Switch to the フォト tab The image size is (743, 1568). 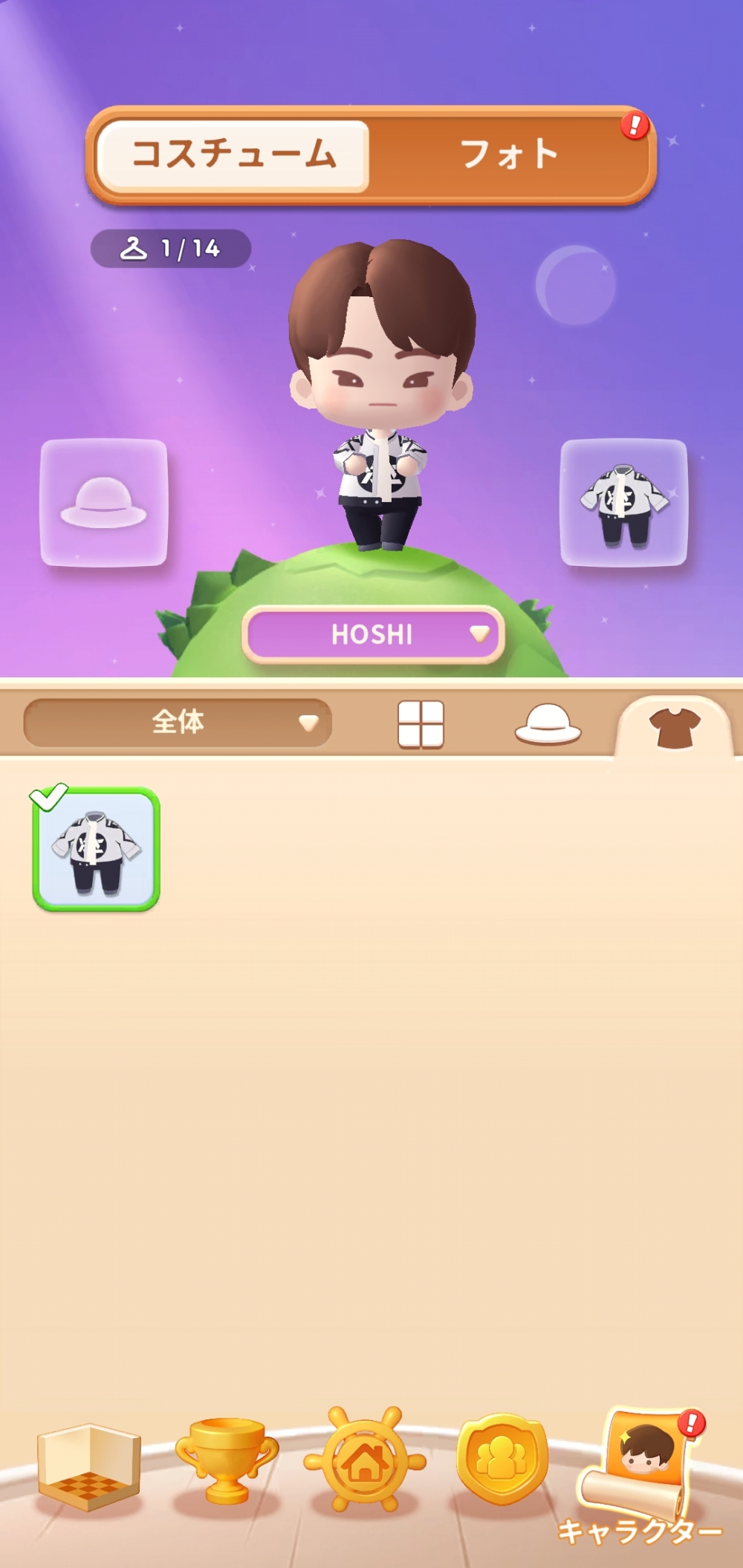509,154
